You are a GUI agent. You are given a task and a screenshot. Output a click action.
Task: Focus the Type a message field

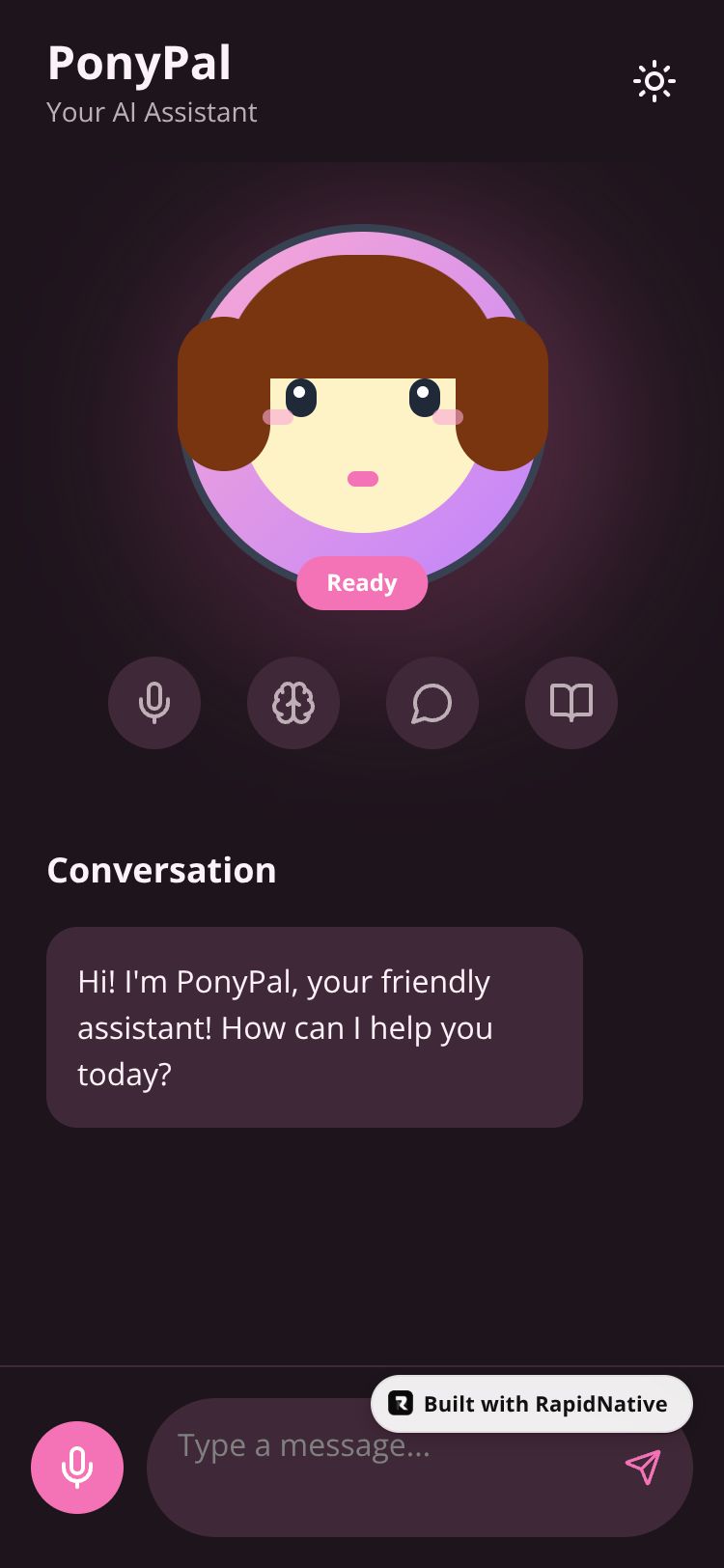pyautogui.click(x=290, y=1477)
